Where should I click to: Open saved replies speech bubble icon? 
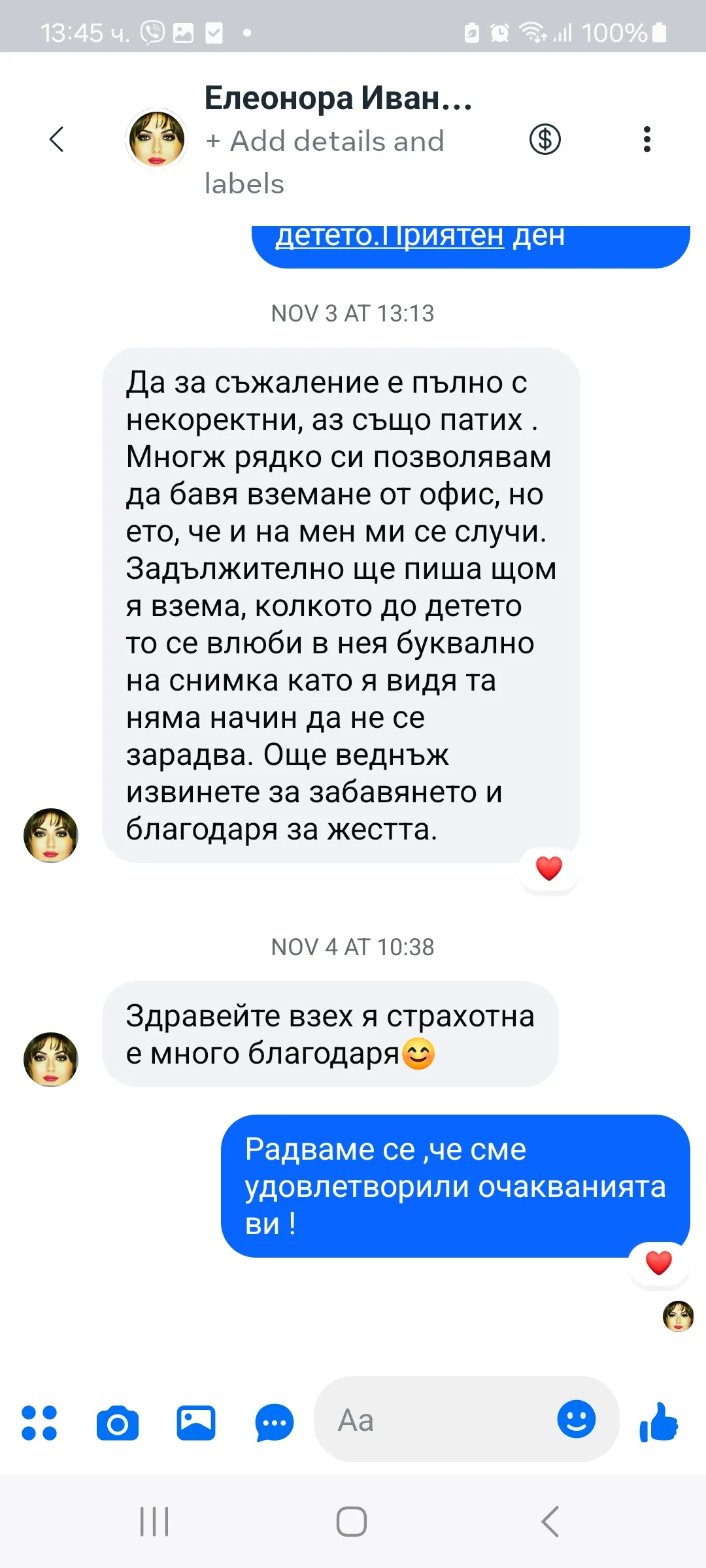click(275, 1422)
